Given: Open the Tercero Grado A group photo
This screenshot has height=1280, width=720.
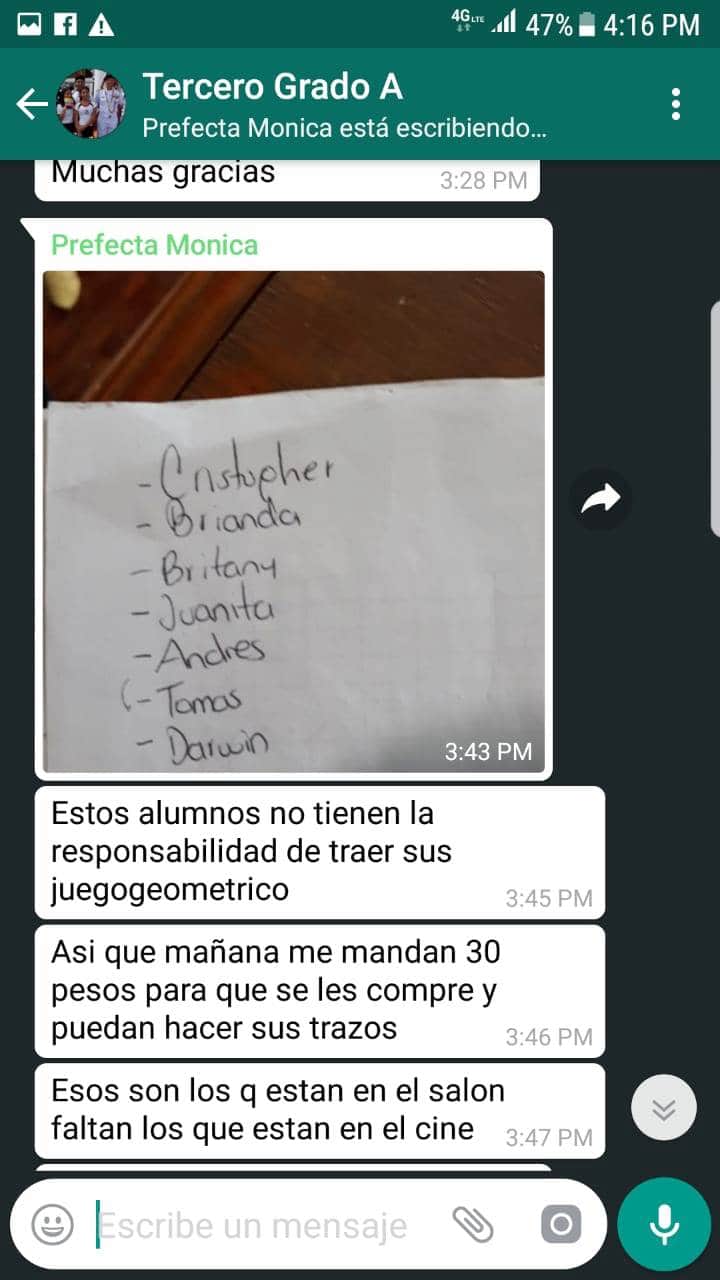Looking at the screenshot, I should 90,104.
